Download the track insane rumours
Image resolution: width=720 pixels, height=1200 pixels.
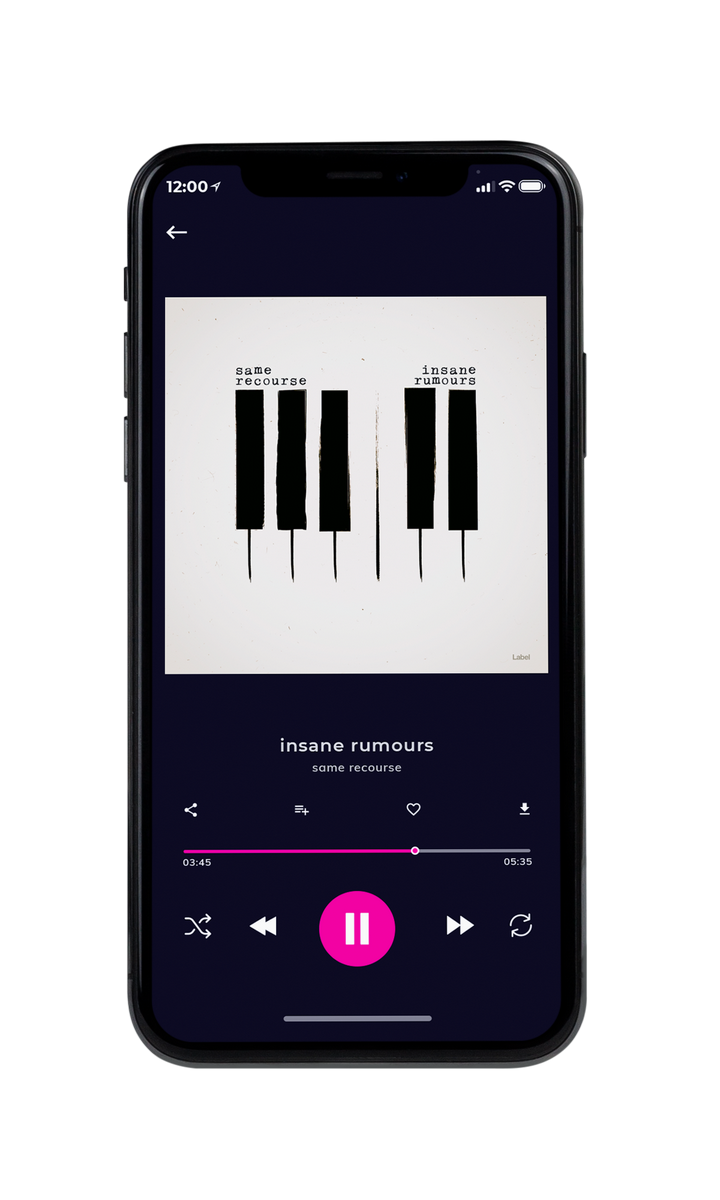524,809
